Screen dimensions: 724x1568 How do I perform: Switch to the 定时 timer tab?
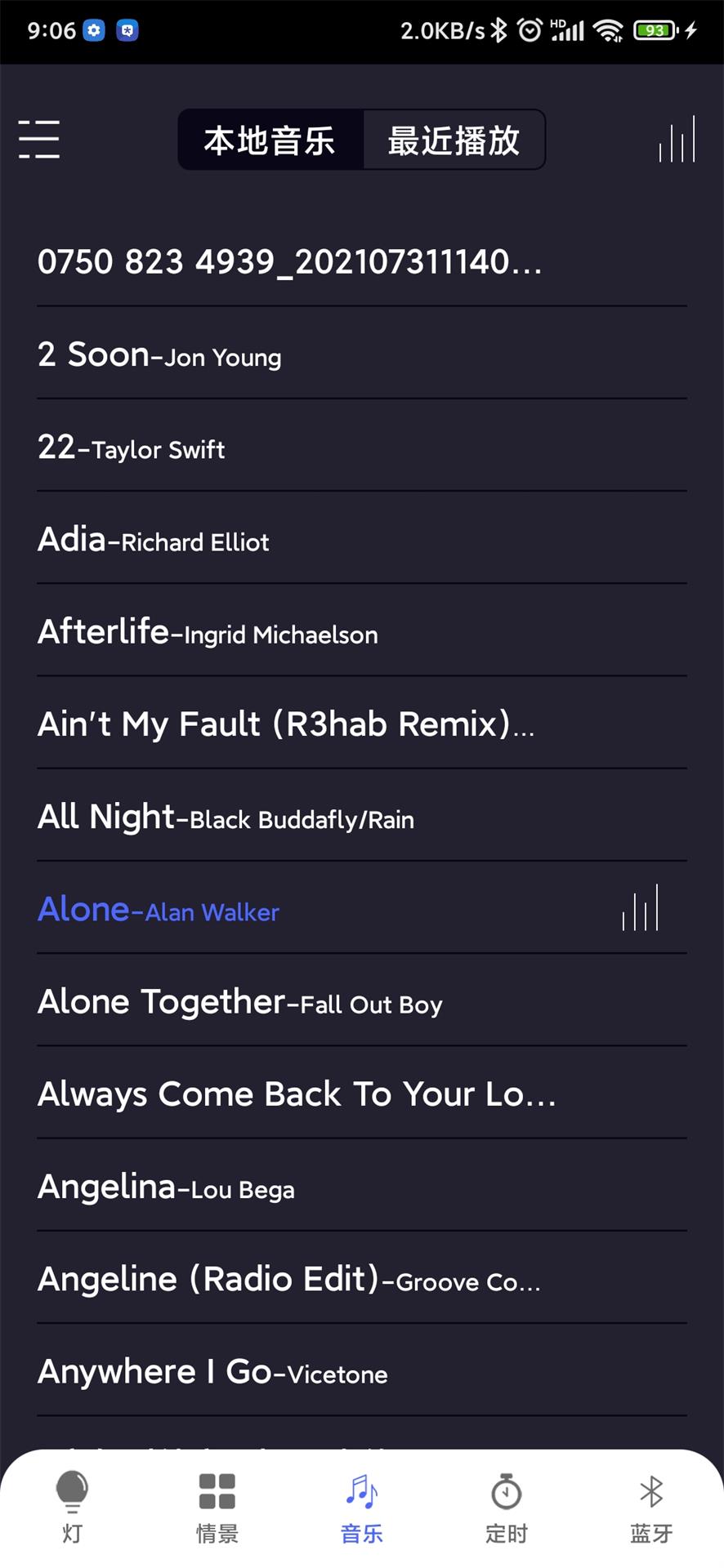tap(507, 1508)
